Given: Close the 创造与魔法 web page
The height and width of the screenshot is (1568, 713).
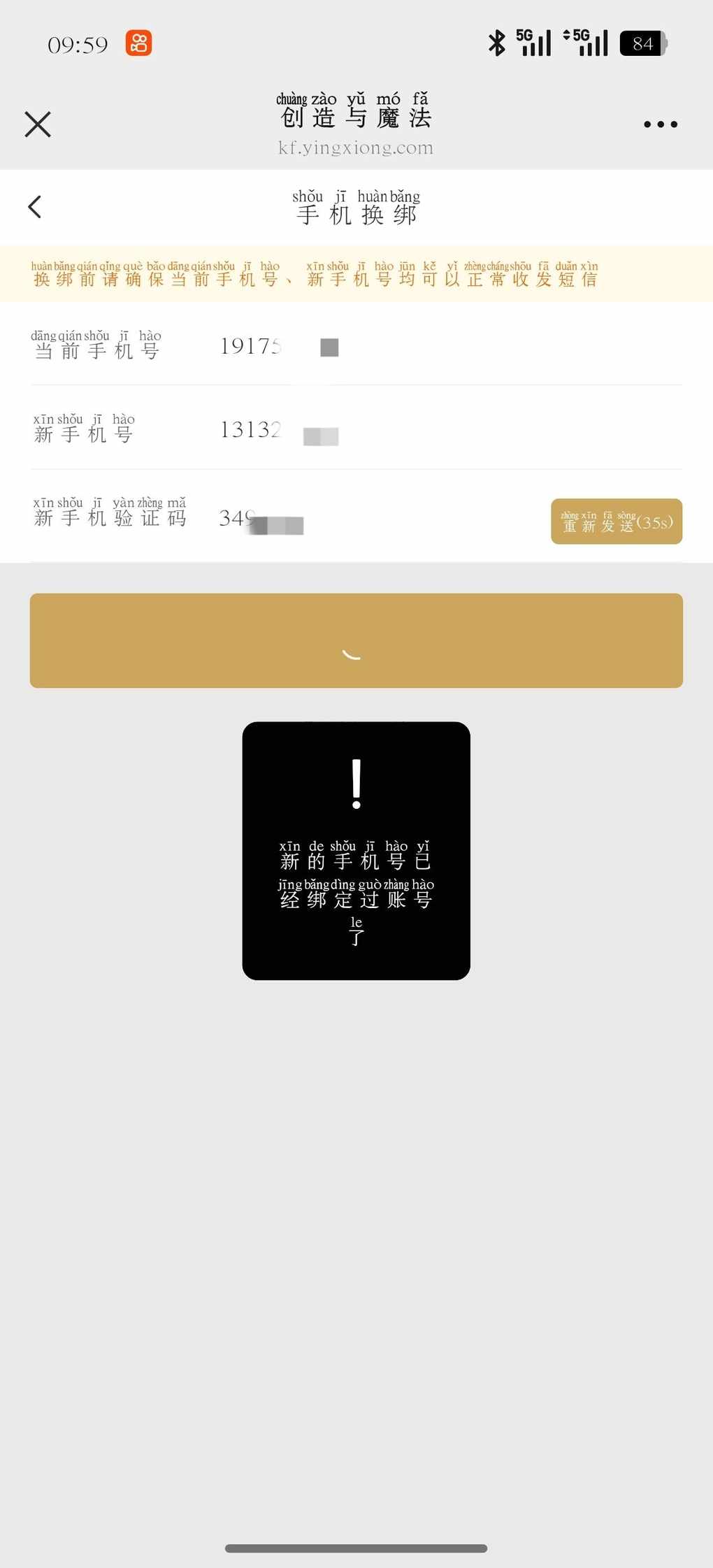Looking at the screenshot, I should coord(38,124).
